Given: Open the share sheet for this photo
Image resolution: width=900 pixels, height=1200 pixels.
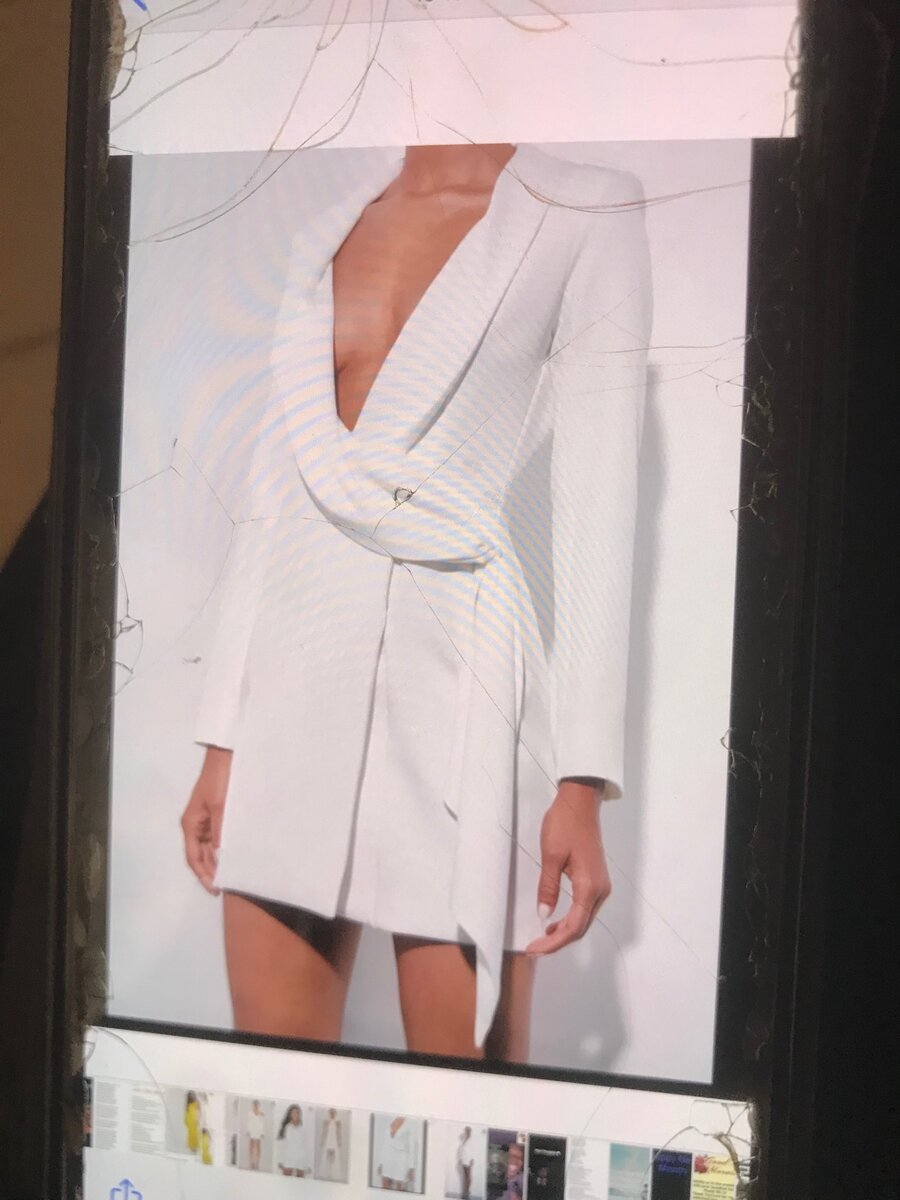Looking at the screenshot, I should (126, 1189).
